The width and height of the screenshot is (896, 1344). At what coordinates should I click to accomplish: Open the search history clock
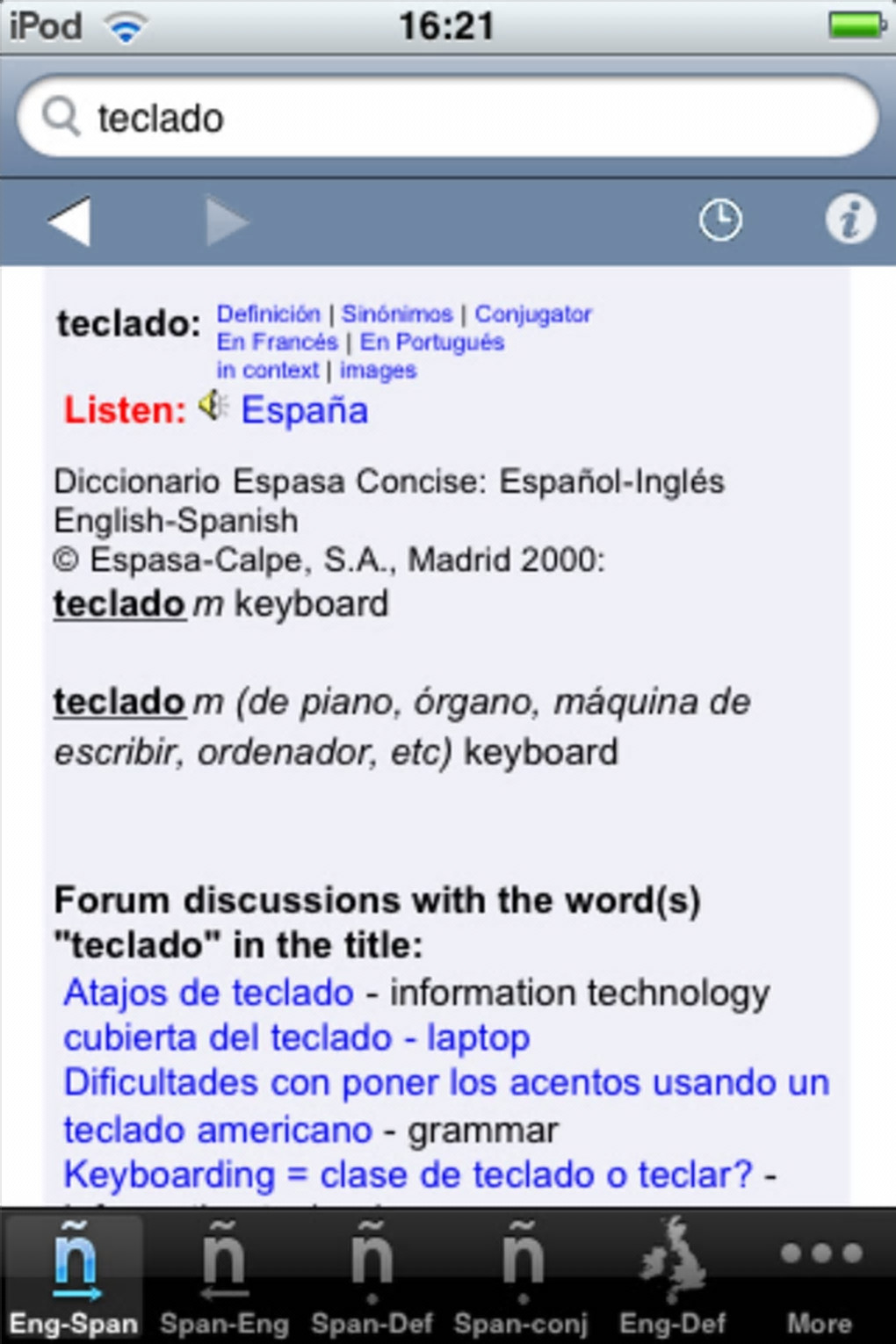click(720, 220)
